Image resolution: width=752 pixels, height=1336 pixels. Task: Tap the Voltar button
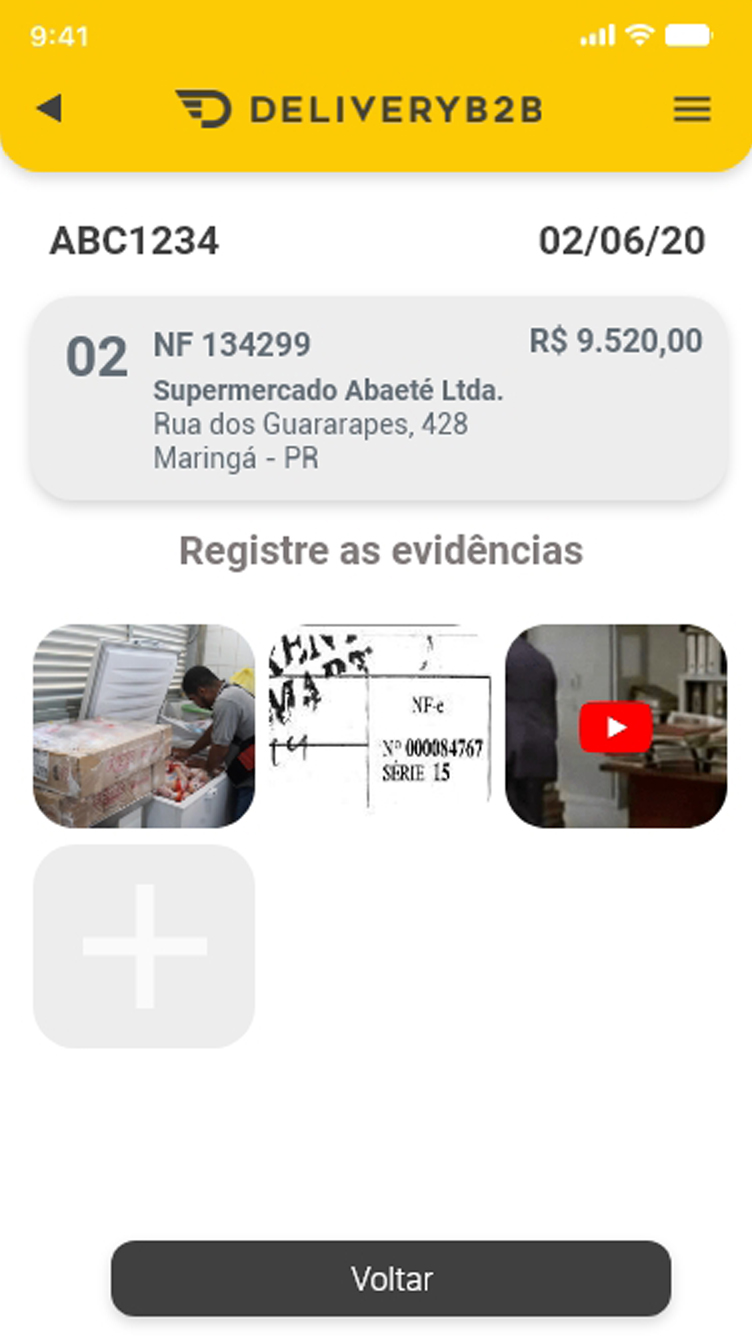click(391, 1278)
